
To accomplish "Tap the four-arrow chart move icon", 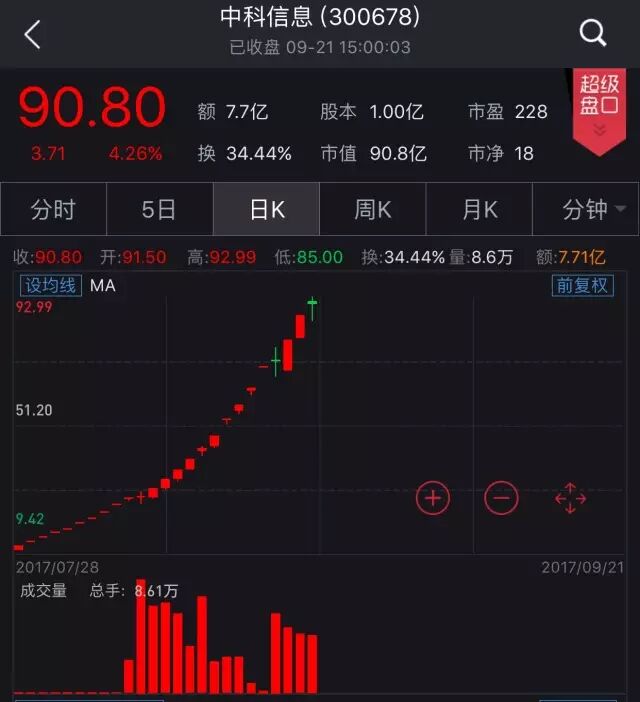I will (x=570, y=498).
